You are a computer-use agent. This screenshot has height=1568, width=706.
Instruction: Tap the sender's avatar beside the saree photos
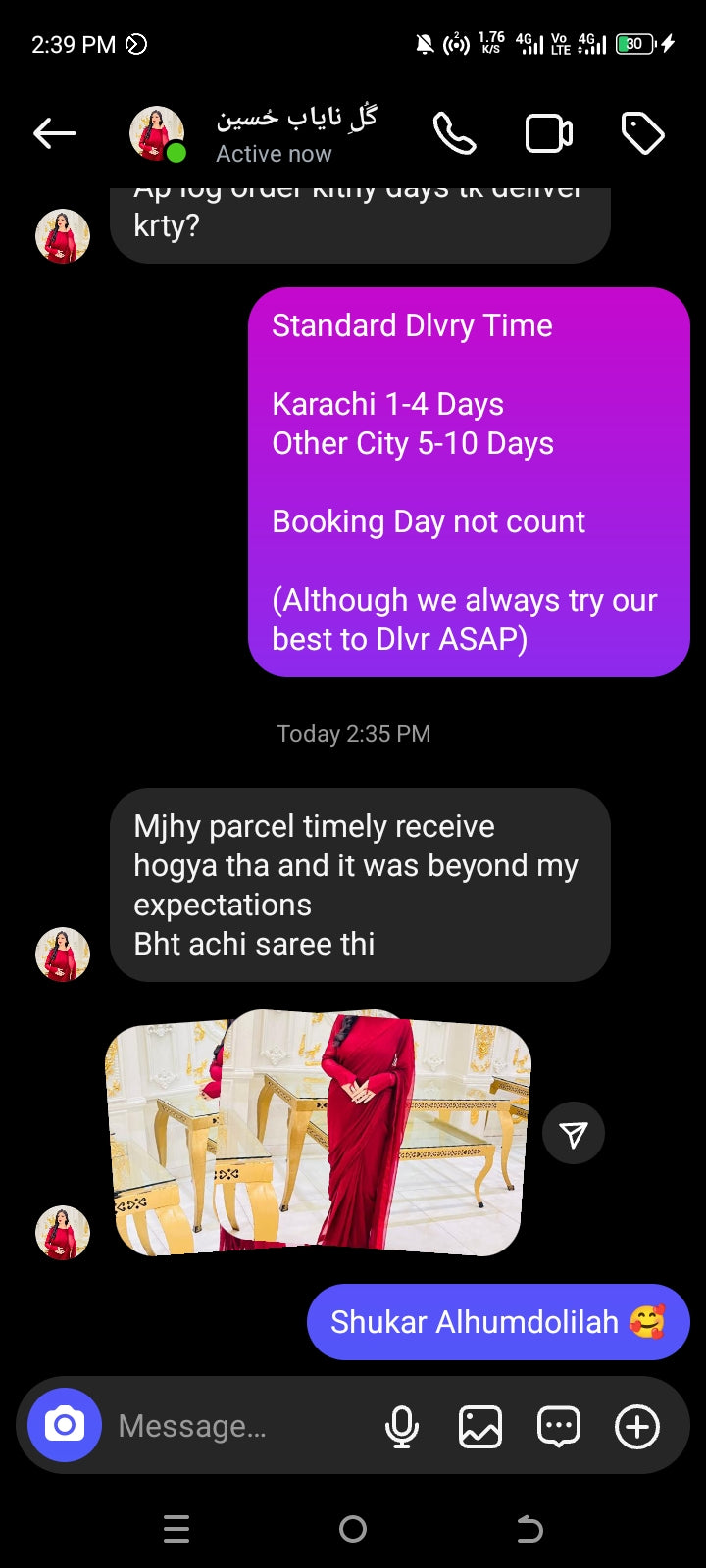coord(63,1232)
